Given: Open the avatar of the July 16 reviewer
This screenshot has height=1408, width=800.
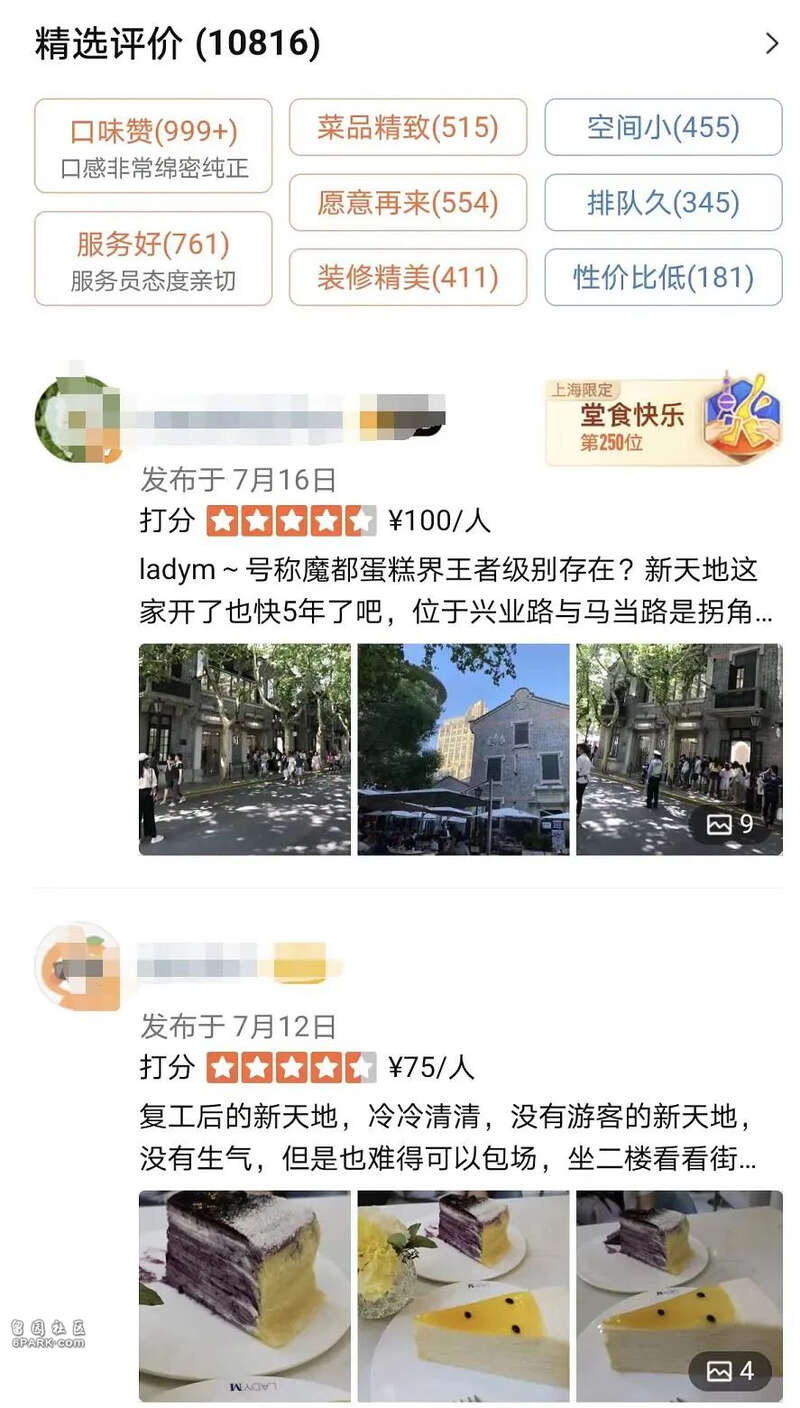Looking at the screenshot, I should tap(77, 419).
